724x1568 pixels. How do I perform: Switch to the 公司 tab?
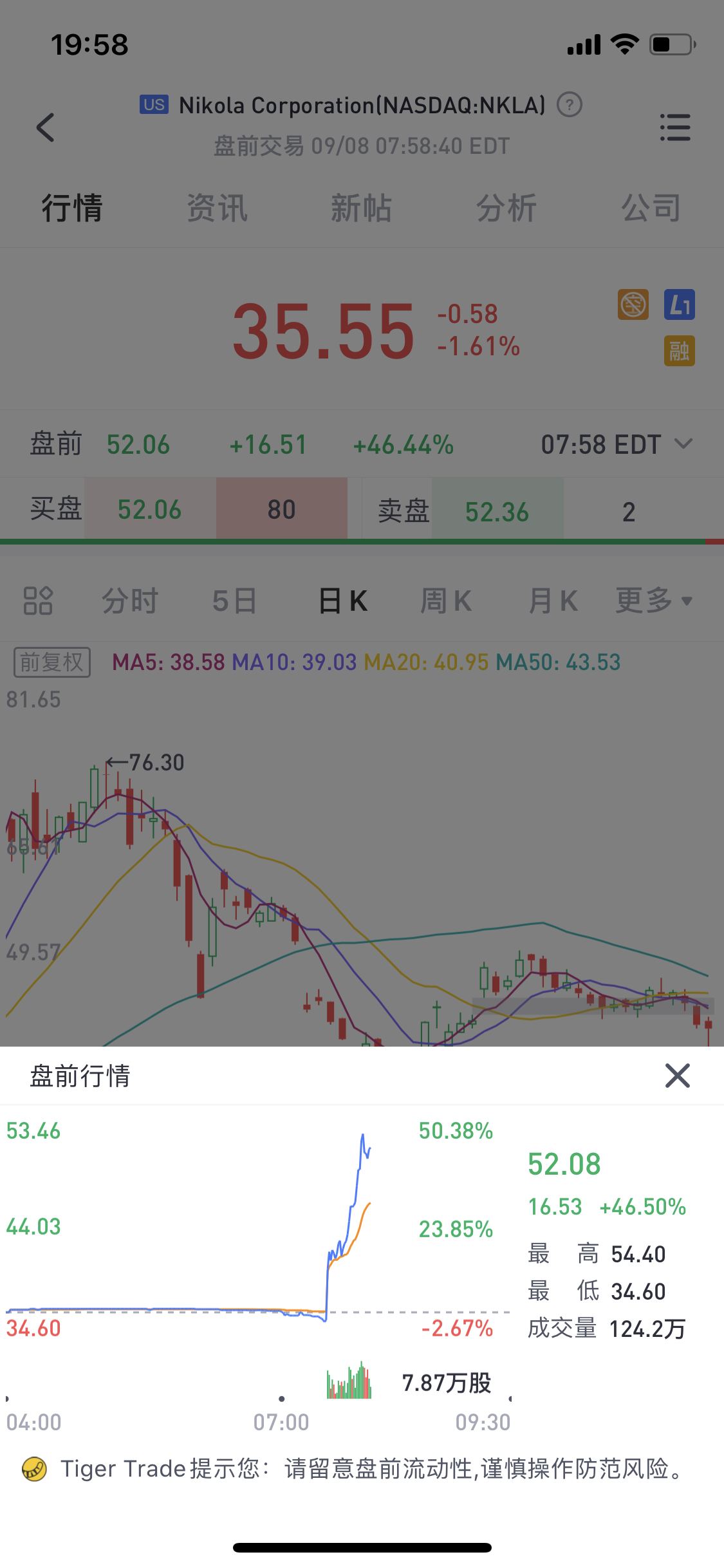click(651, 208)
